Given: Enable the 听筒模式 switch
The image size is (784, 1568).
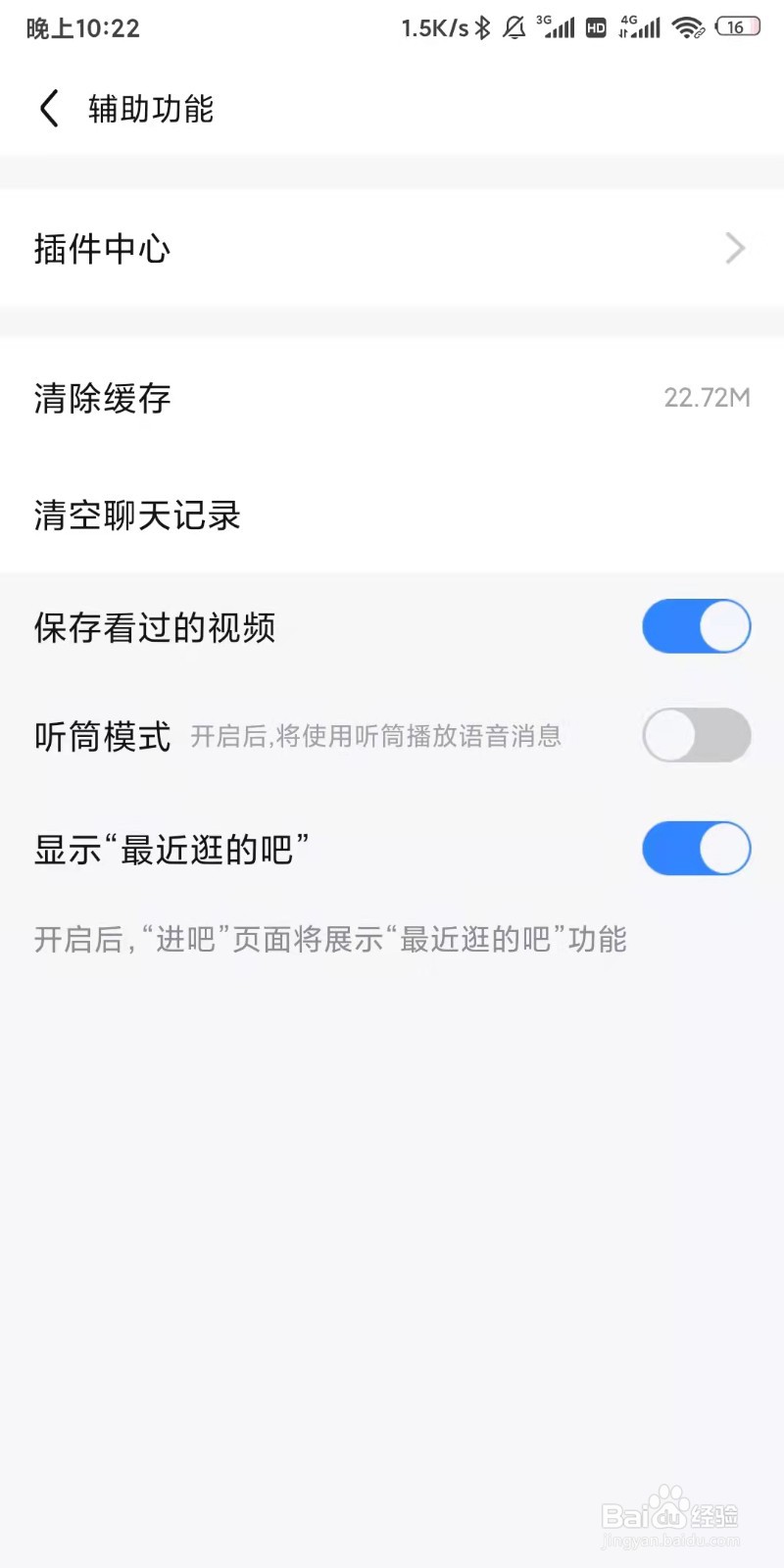Looking at the screenshot, I should [x=696, y=735].
